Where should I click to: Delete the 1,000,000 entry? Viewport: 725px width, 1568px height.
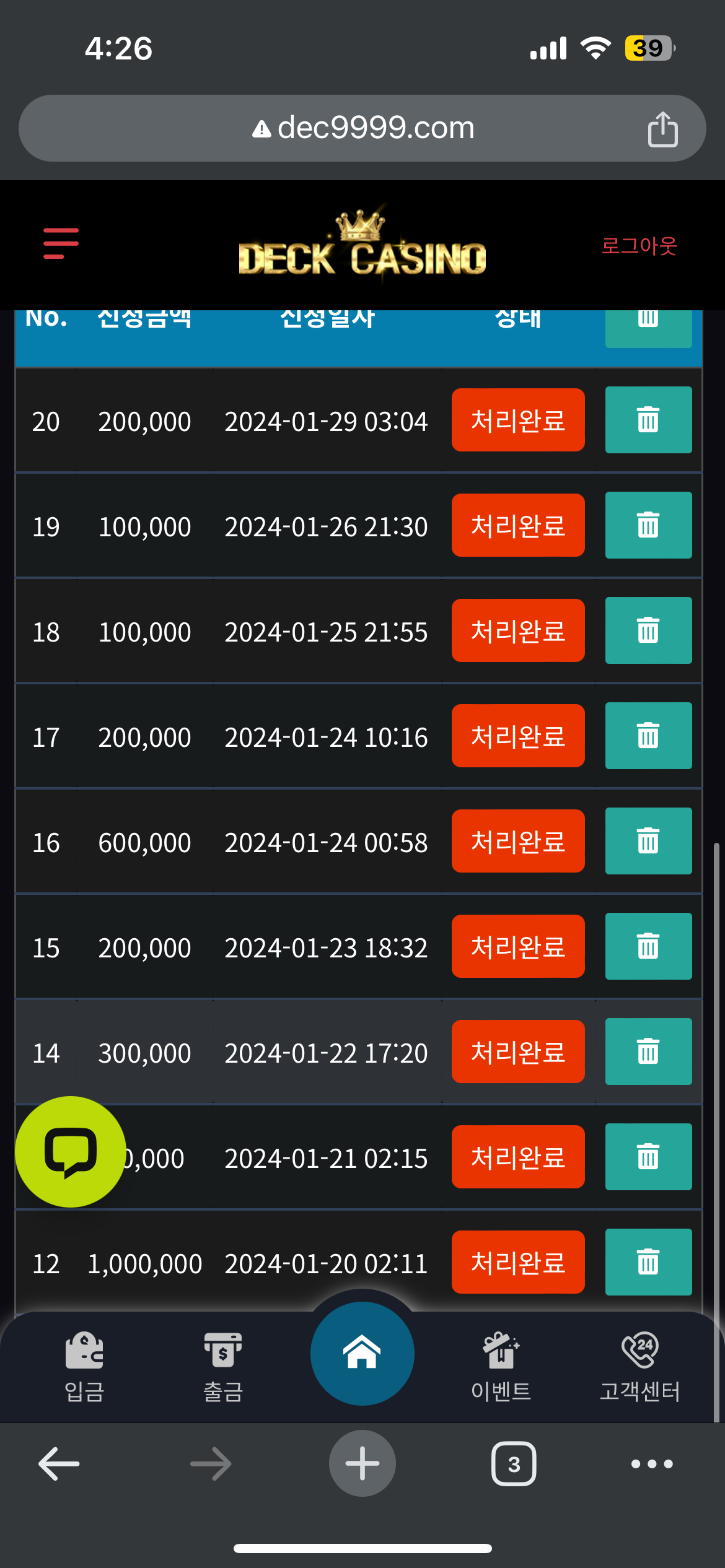pyautogui.click(x=648, y=1262)
